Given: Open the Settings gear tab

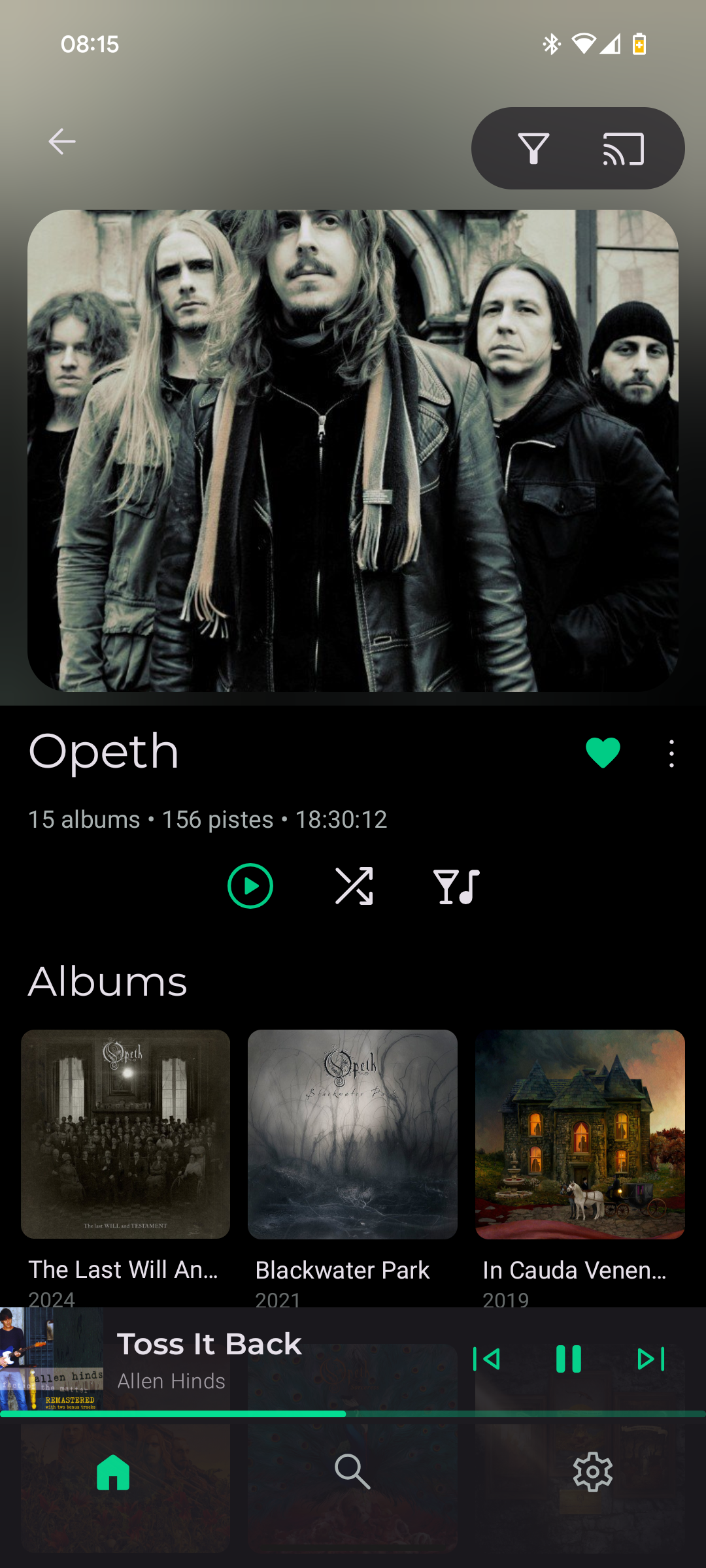Looking at the screenshot, I should (592, 1472).
